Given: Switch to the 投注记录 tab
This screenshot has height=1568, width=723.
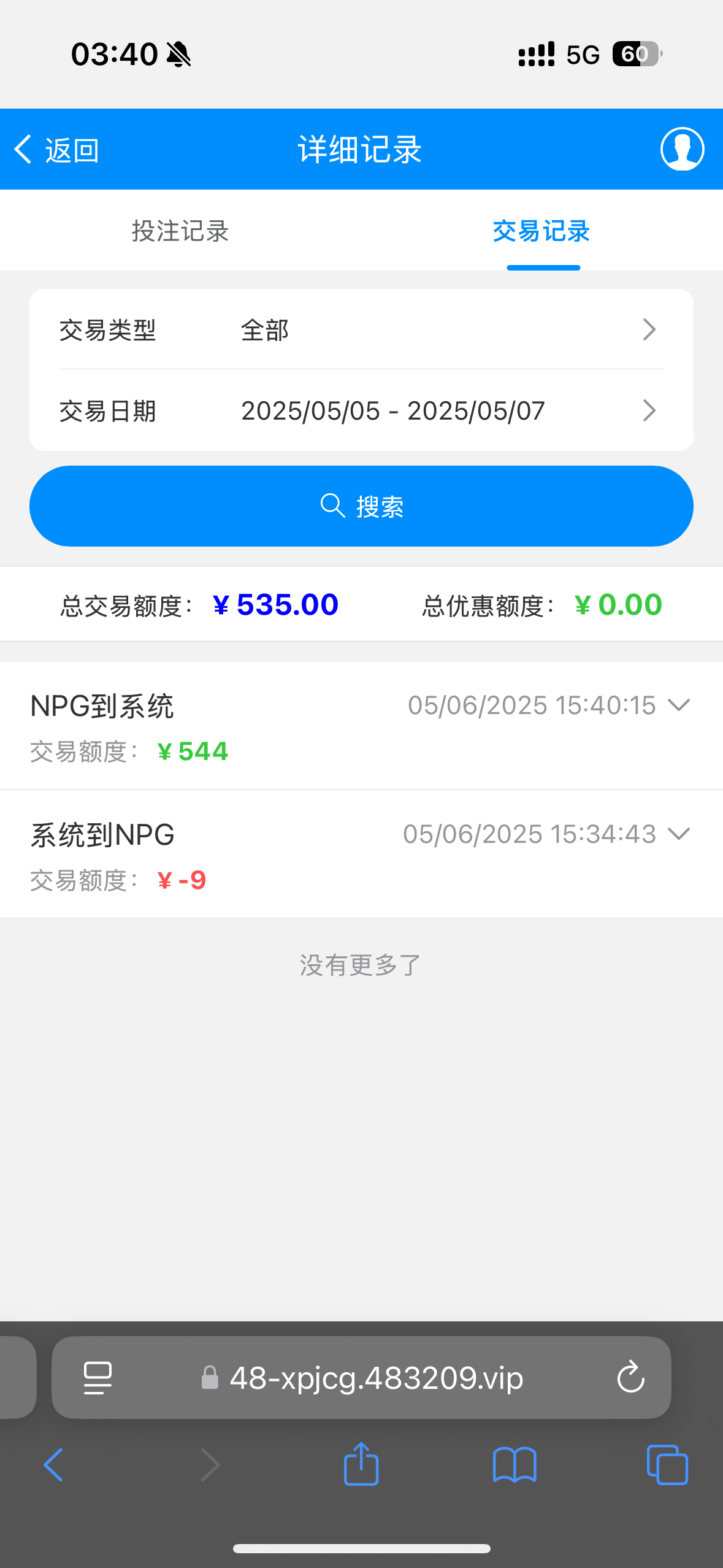Looking at the screenshot, I should (180, 231).
